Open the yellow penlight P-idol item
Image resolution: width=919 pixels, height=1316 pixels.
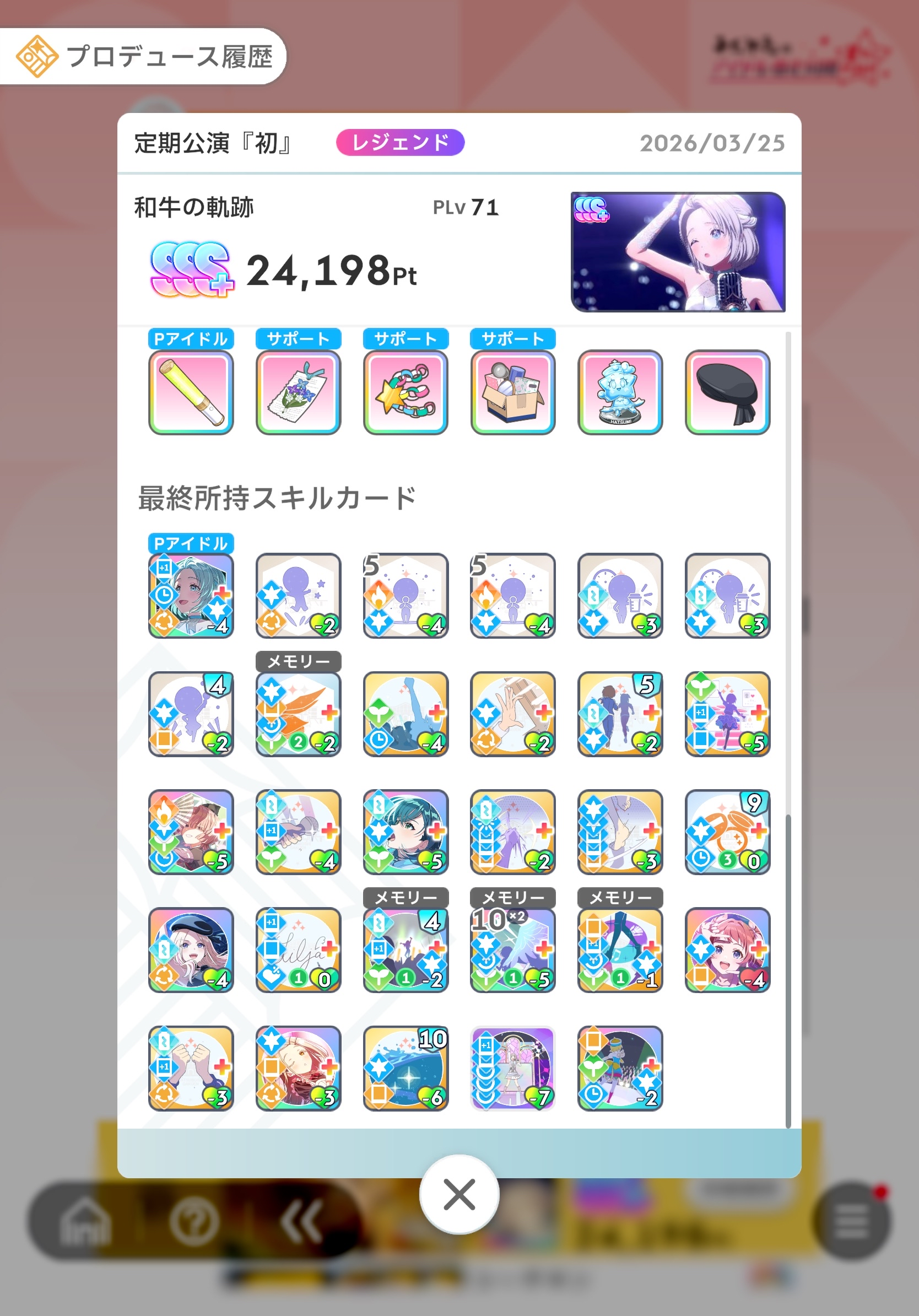191,392
